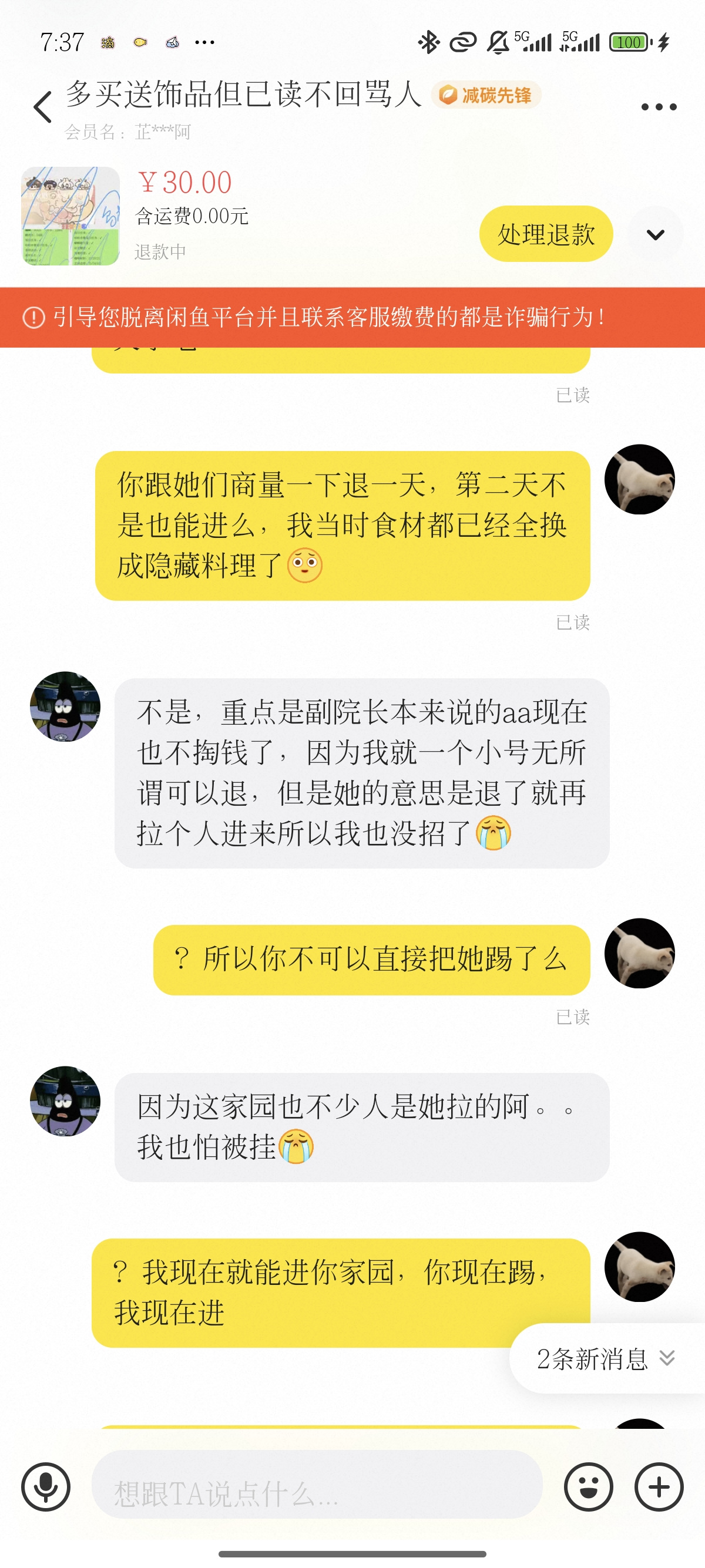
Task: Jump to 2条新消息
Action: pos(606,1358)
